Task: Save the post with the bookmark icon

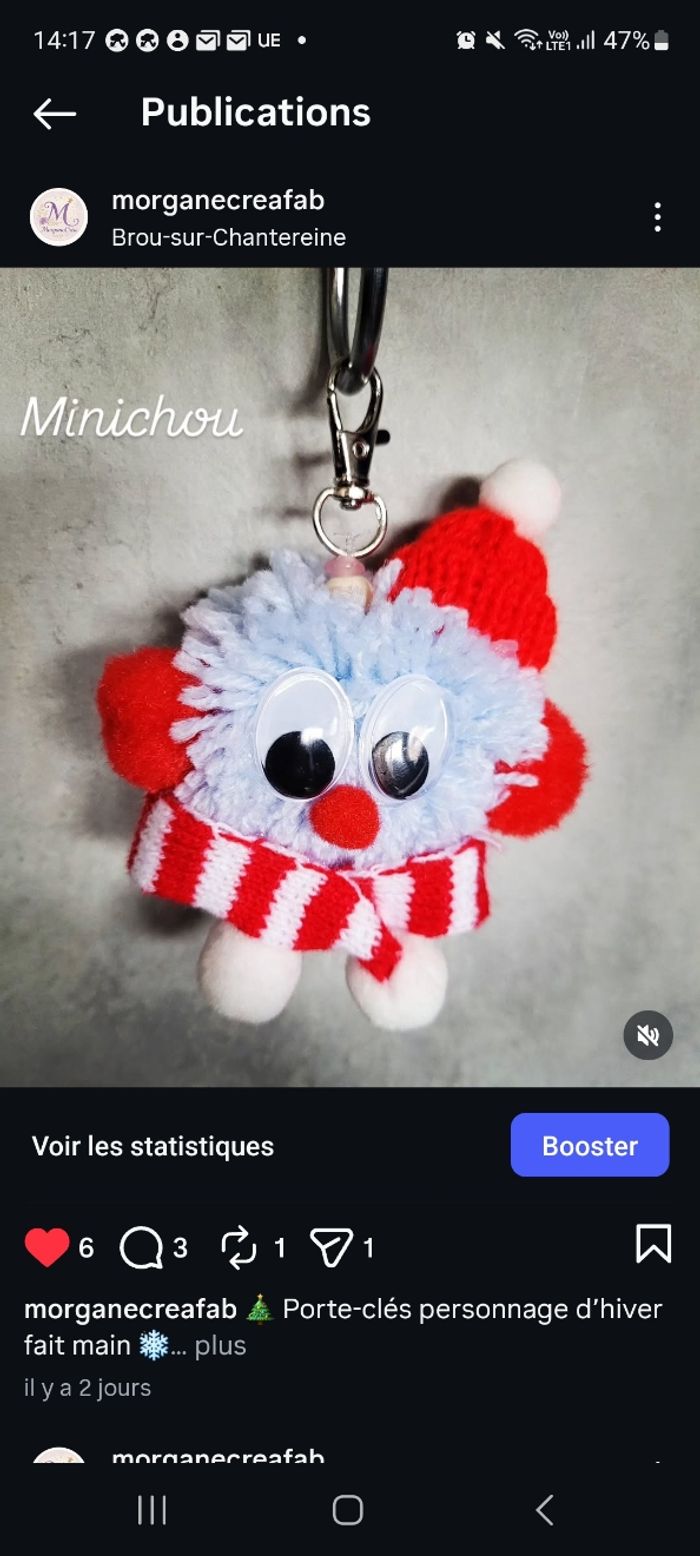Action: coord(653,1245)
